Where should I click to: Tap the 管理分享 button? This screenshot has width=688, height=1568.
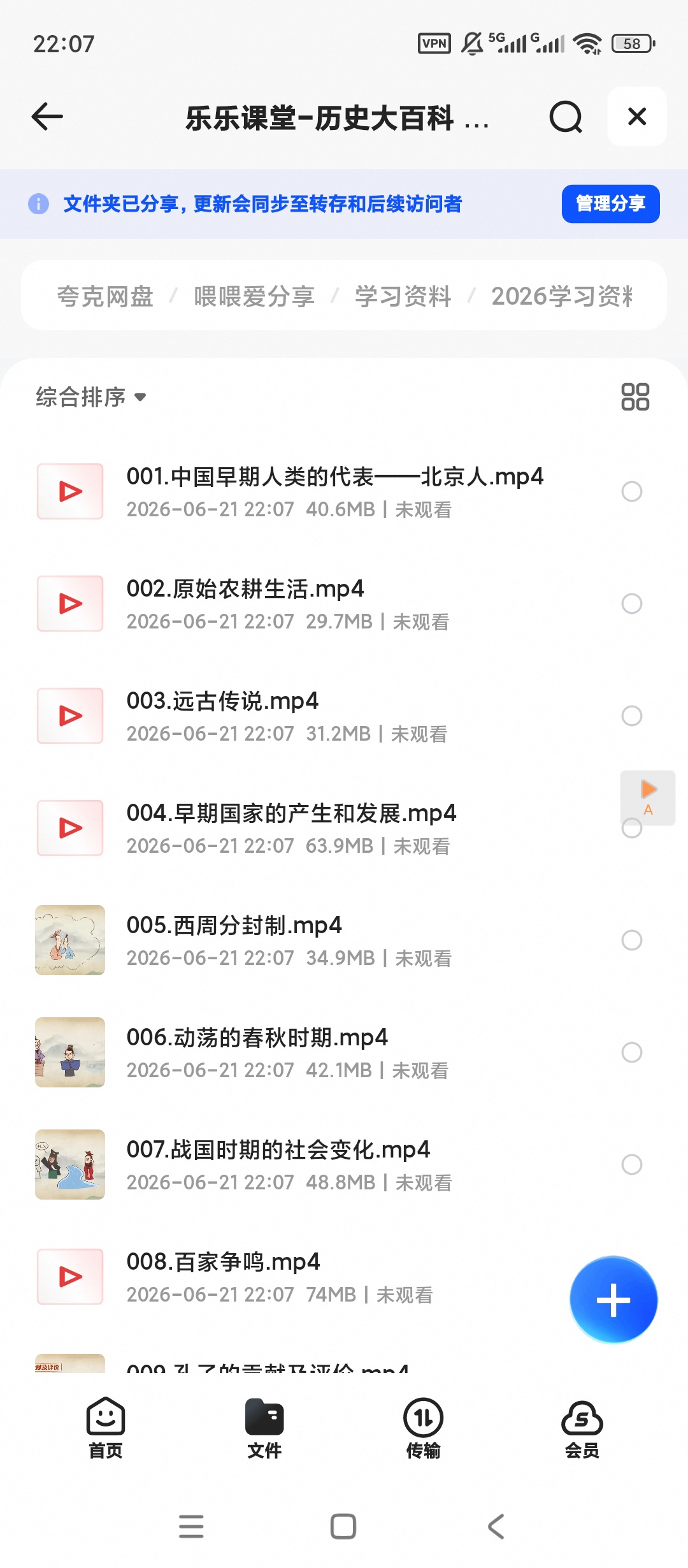coord(610,204)
